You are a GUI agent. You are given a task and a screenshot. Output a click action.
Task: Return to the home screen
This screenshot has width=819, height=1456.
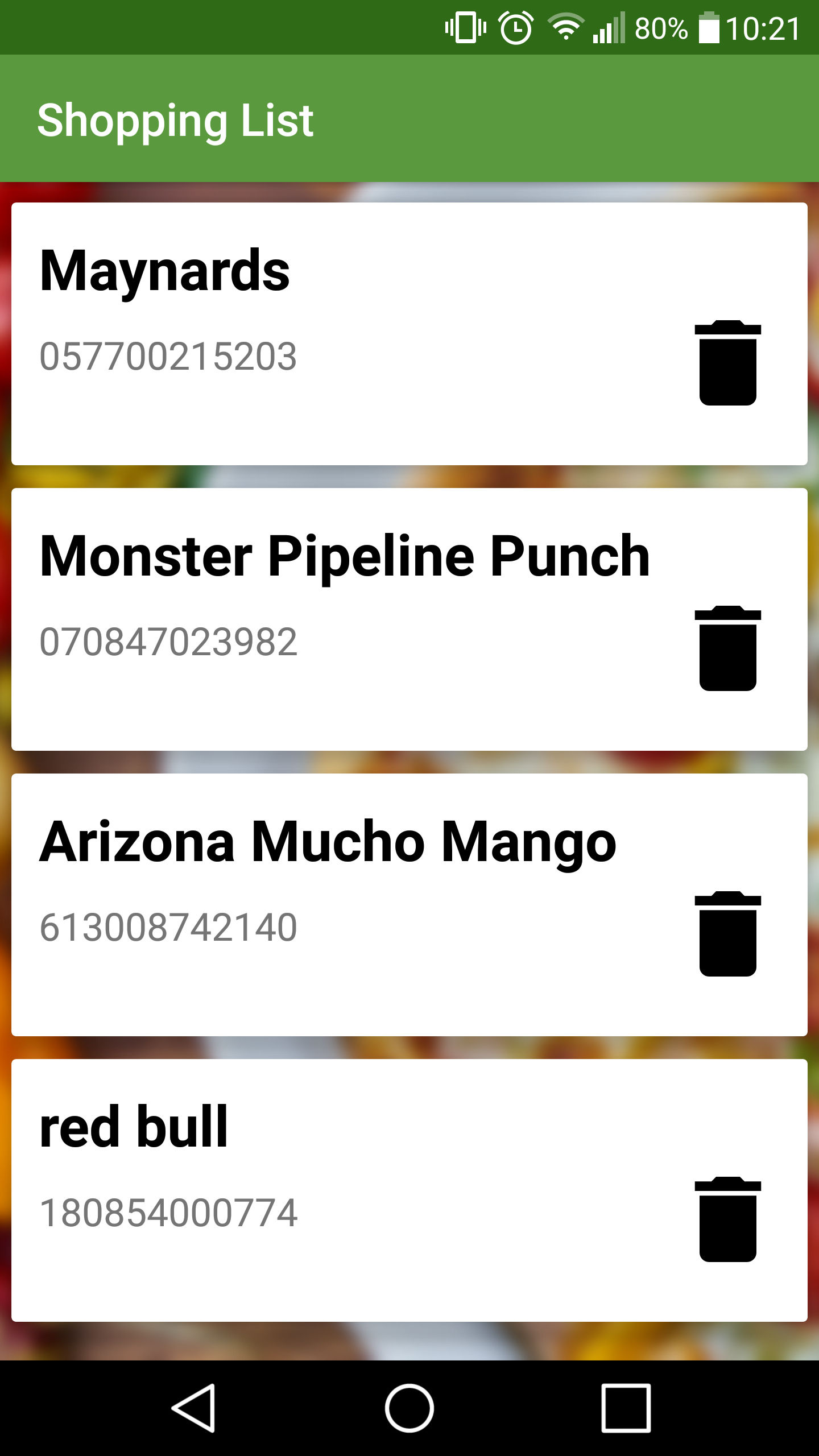409,1408
